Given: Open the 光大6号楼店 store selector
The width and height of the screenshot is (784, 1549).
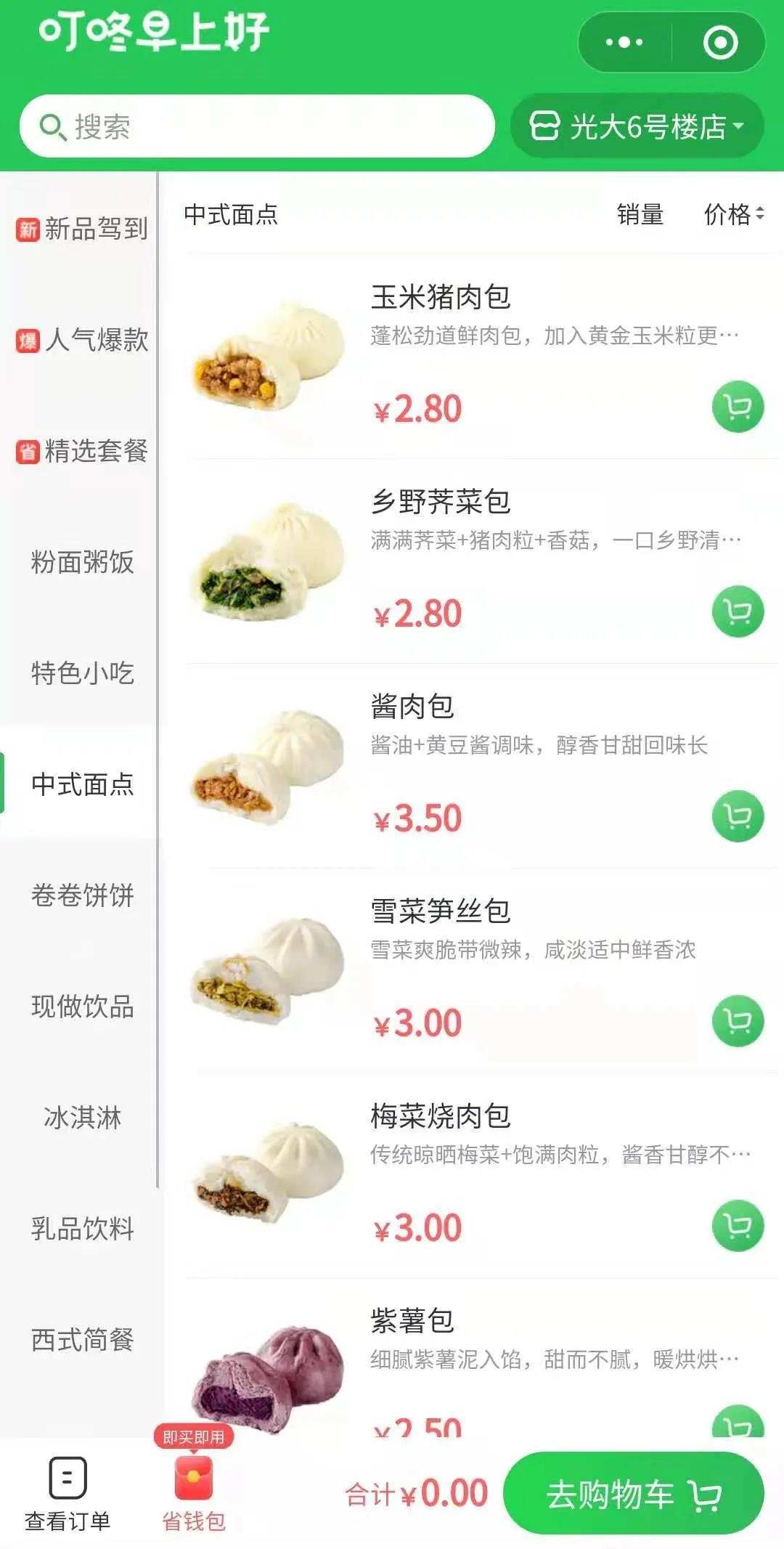Looking at the screenshot, I should coord(637,126).
